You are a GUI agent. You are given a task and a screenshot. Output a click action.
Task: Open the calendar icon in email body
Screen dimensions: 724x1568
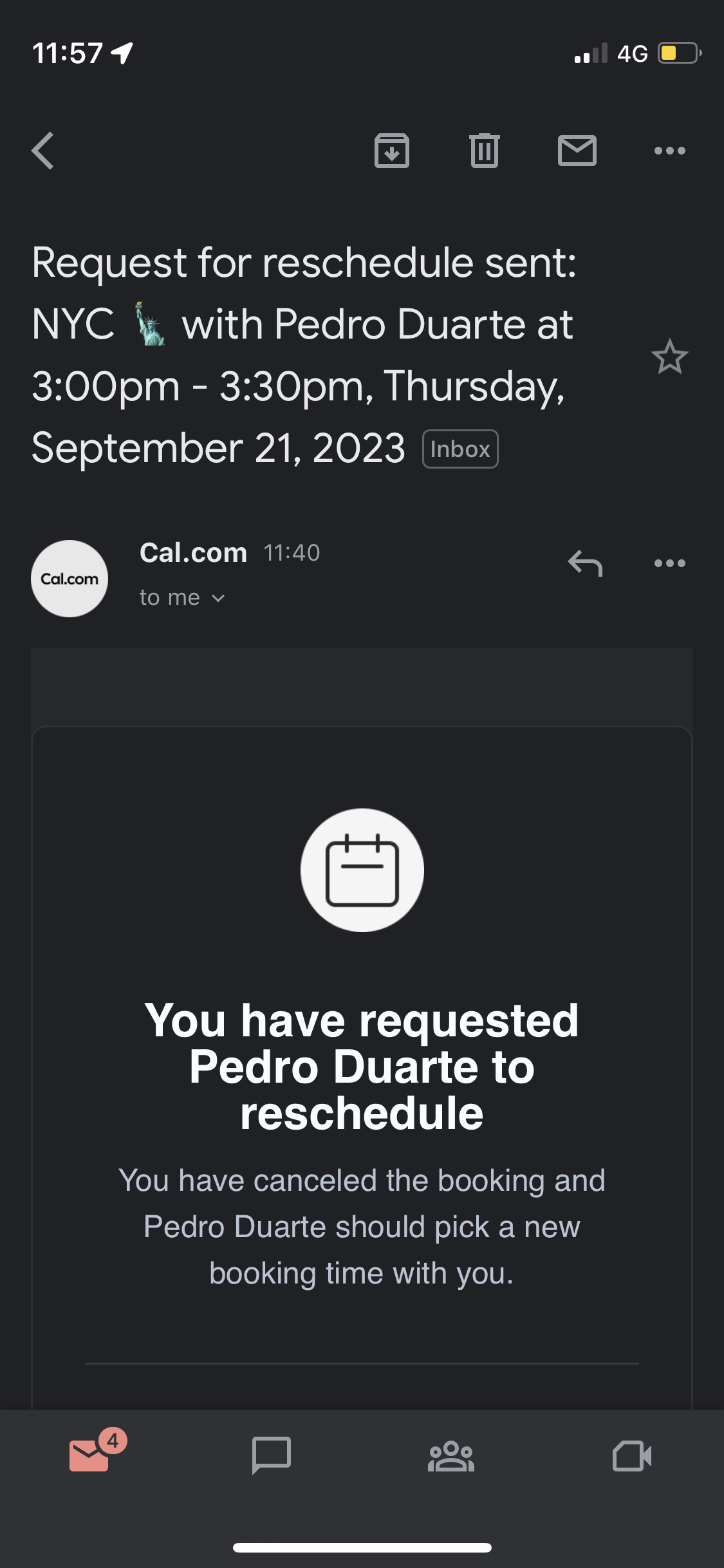point(362,868)
